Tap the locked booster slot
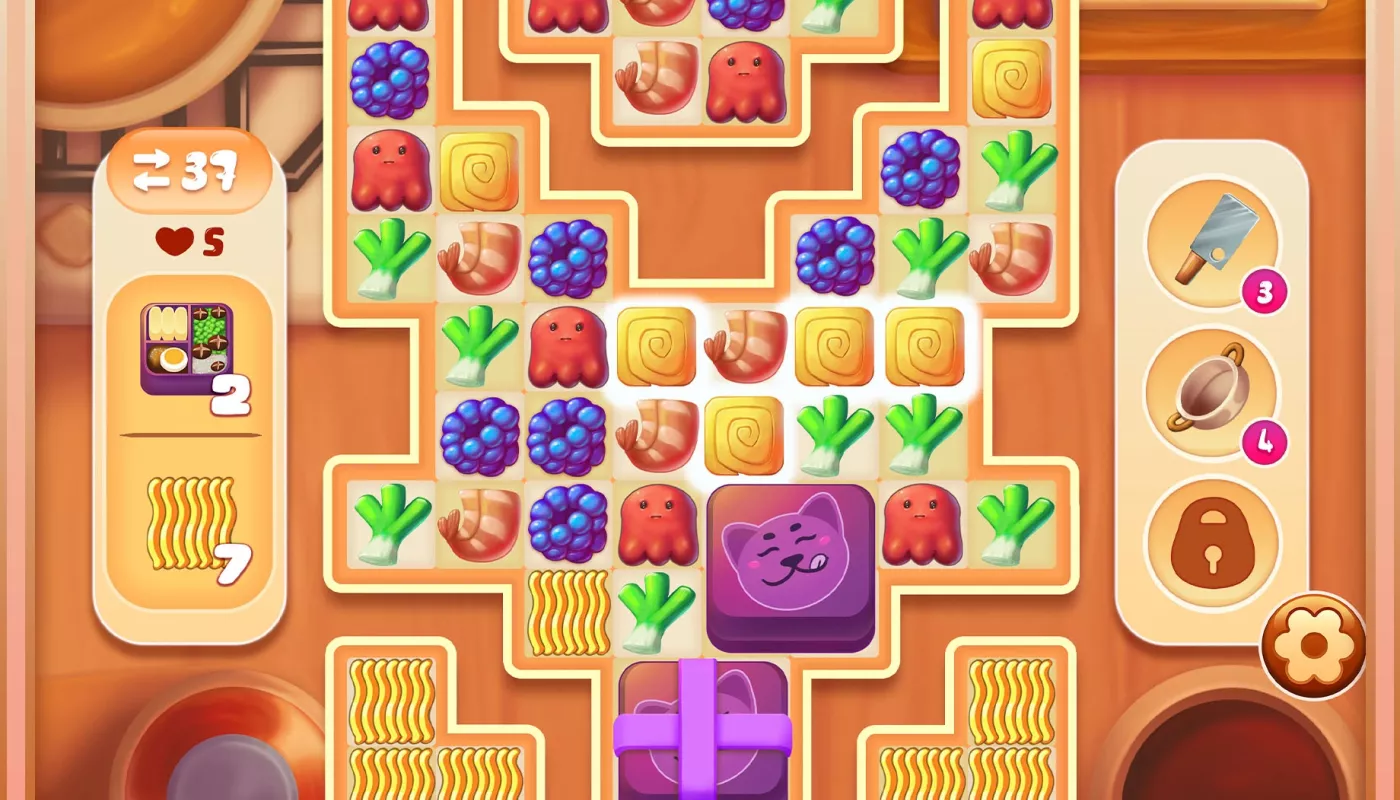Viewport: 1400px width, 800px height. point(1212,543)
